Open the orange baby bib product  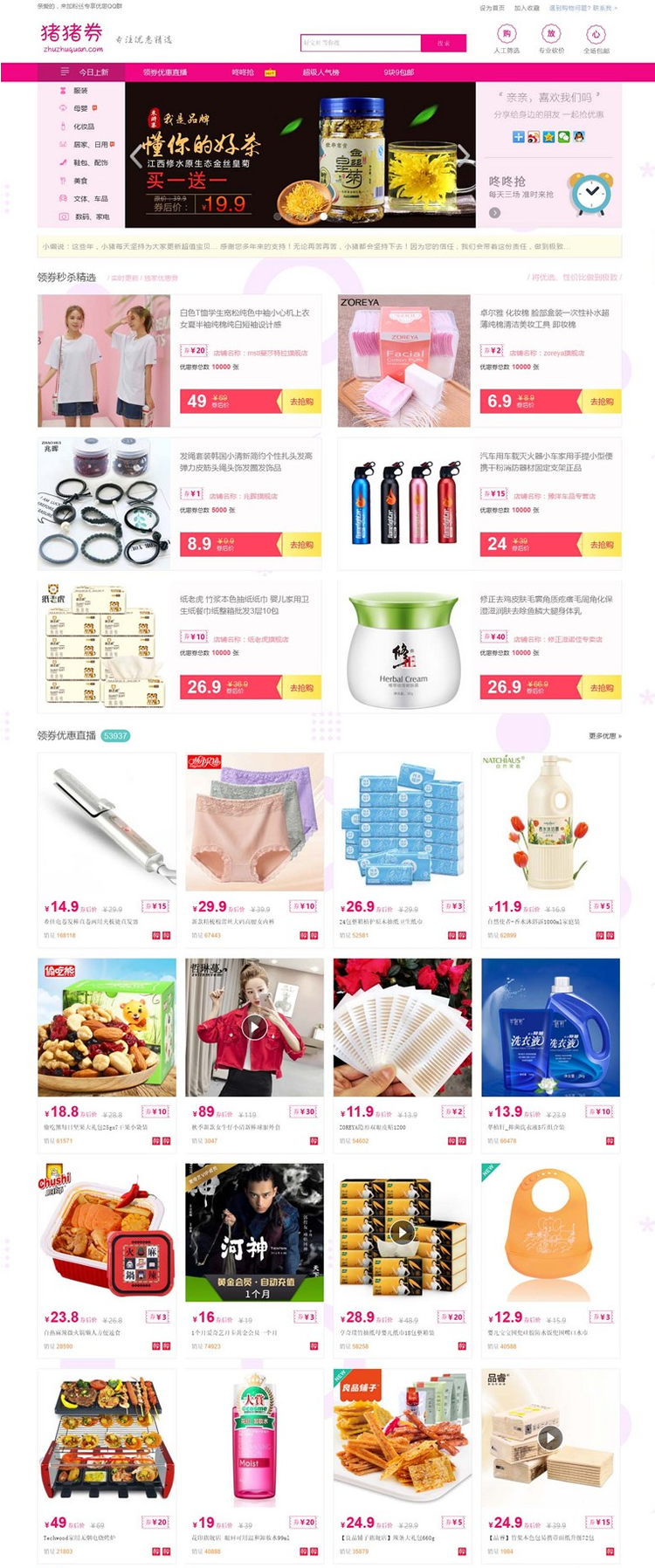(x=550, y=1232)
